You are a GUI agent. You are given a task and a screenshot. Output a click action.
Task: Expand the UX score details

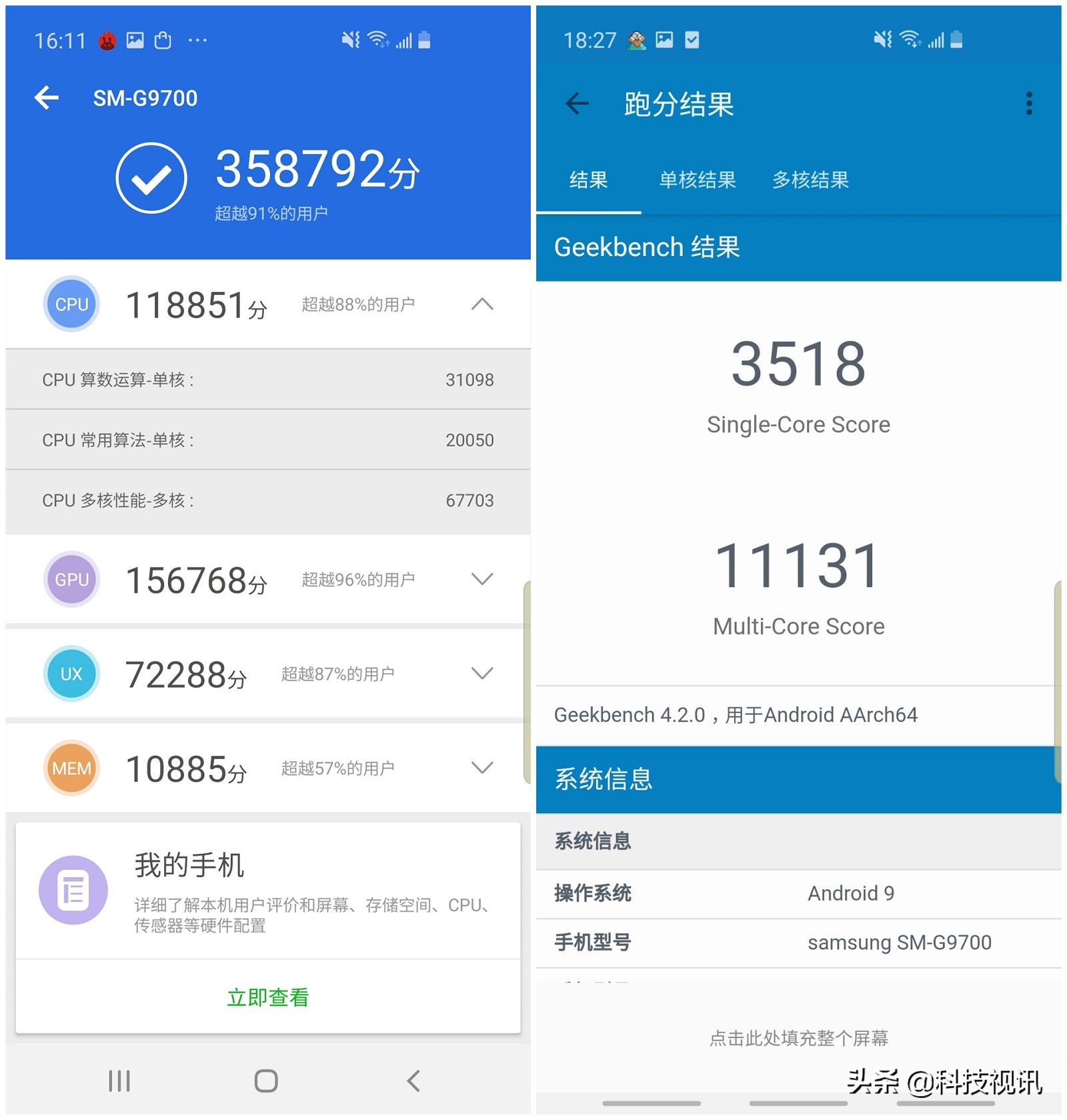481,674
